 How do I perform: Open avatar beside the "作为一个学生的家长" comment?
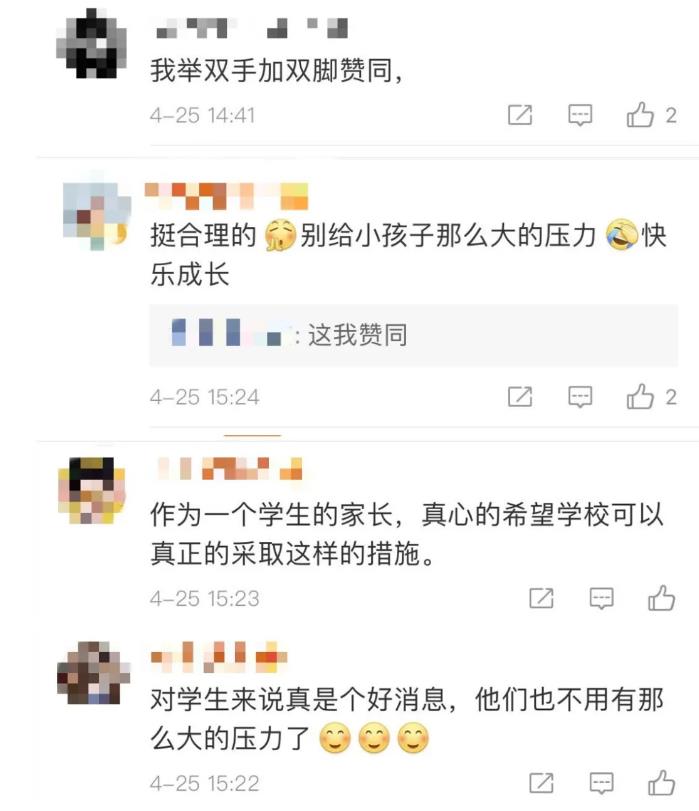click(93, 492)
